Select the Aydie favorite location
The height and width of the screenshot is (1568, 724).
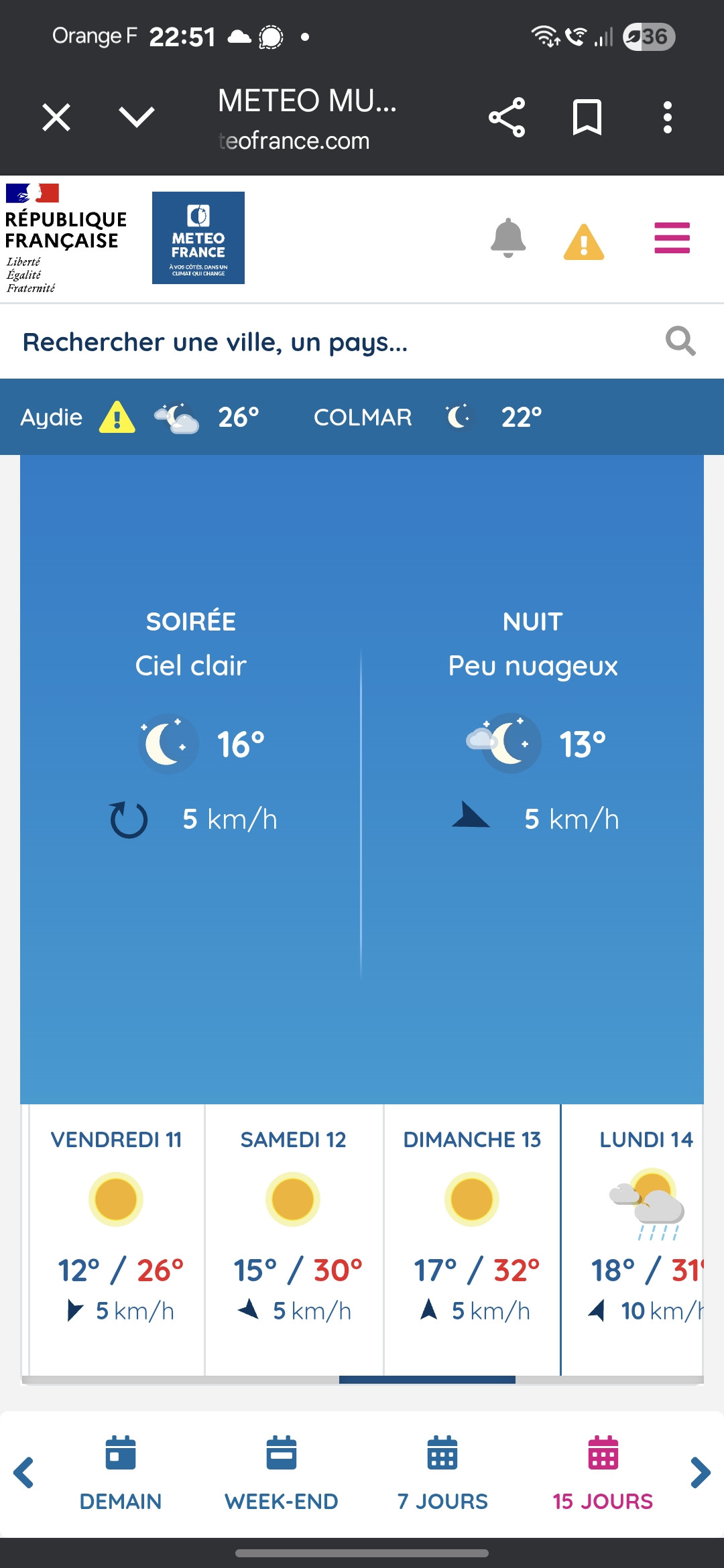tap(140, 417)
